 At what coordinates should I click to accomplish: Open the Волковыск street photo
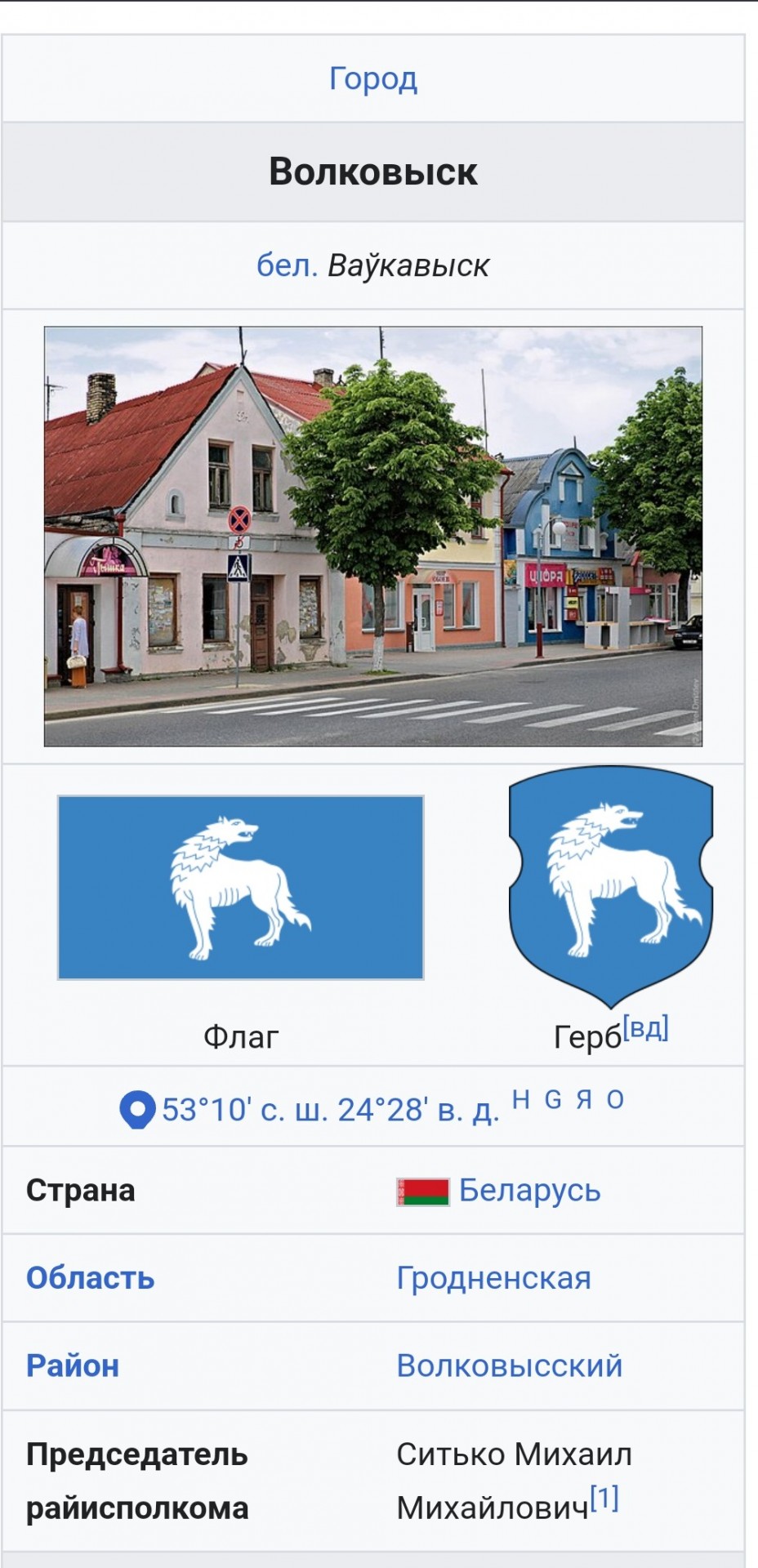pos(373,537)
